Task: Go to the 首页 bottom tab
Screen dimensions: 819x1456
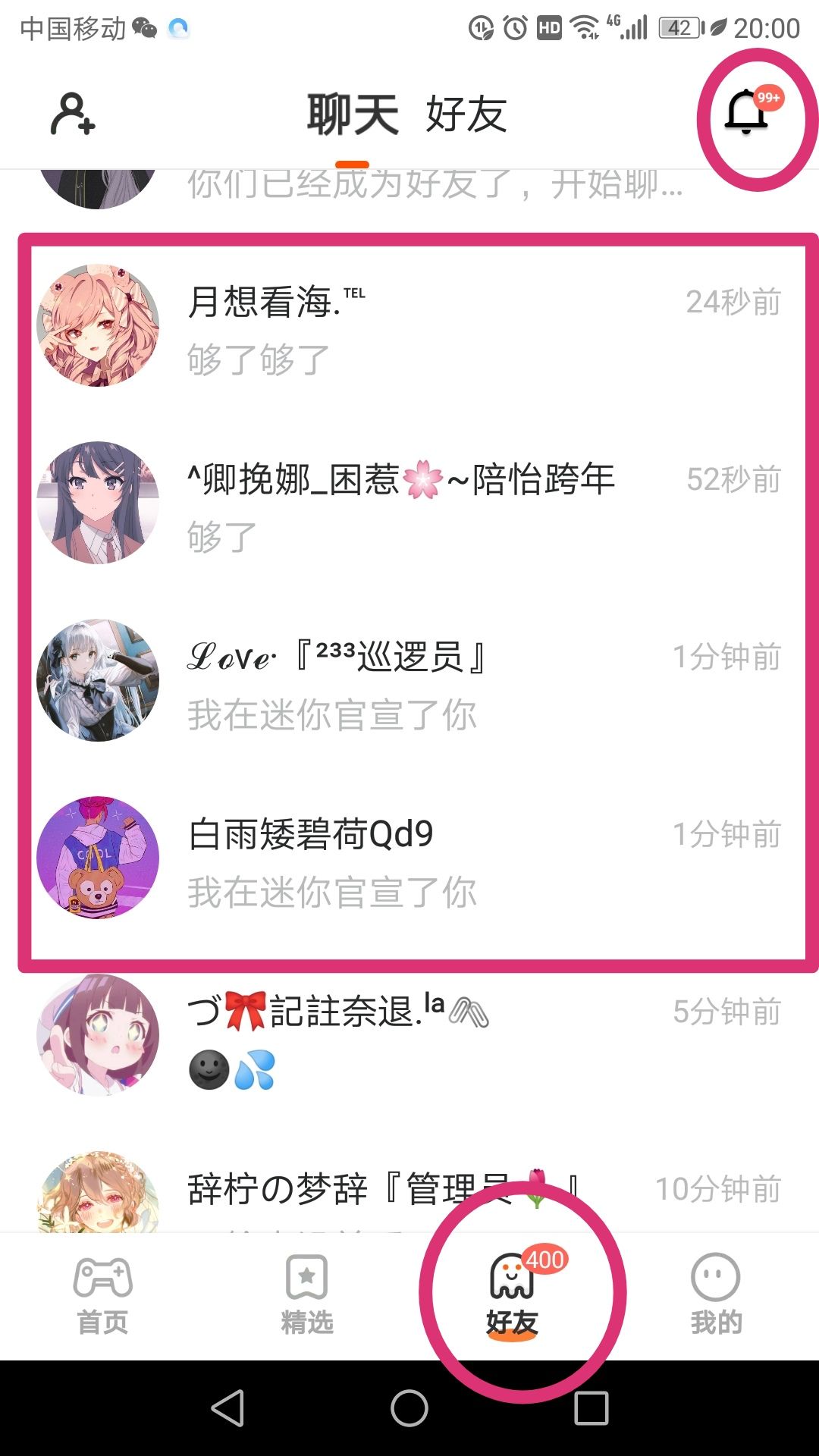Action: point(102,1296)
